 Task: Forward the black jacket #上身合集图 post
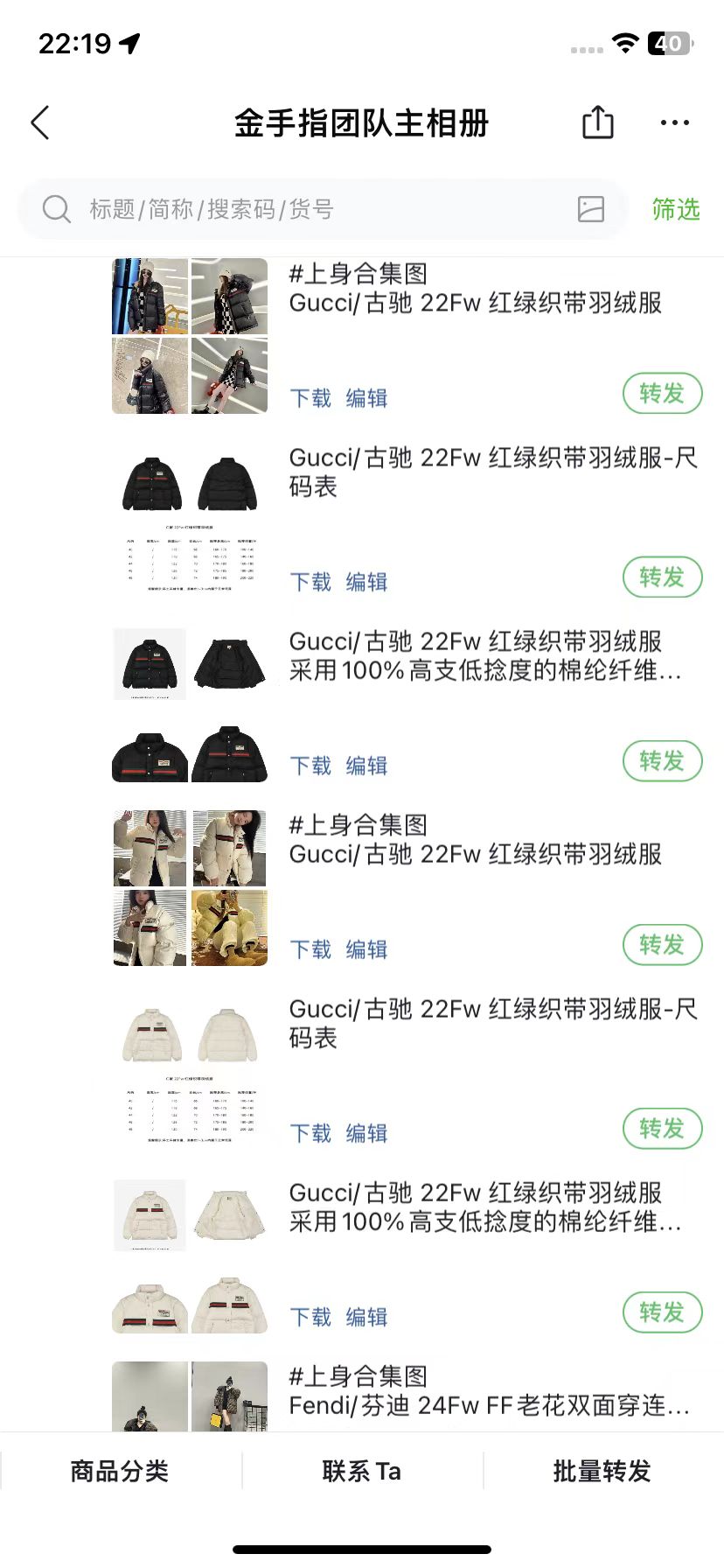(x=662, y=394)
